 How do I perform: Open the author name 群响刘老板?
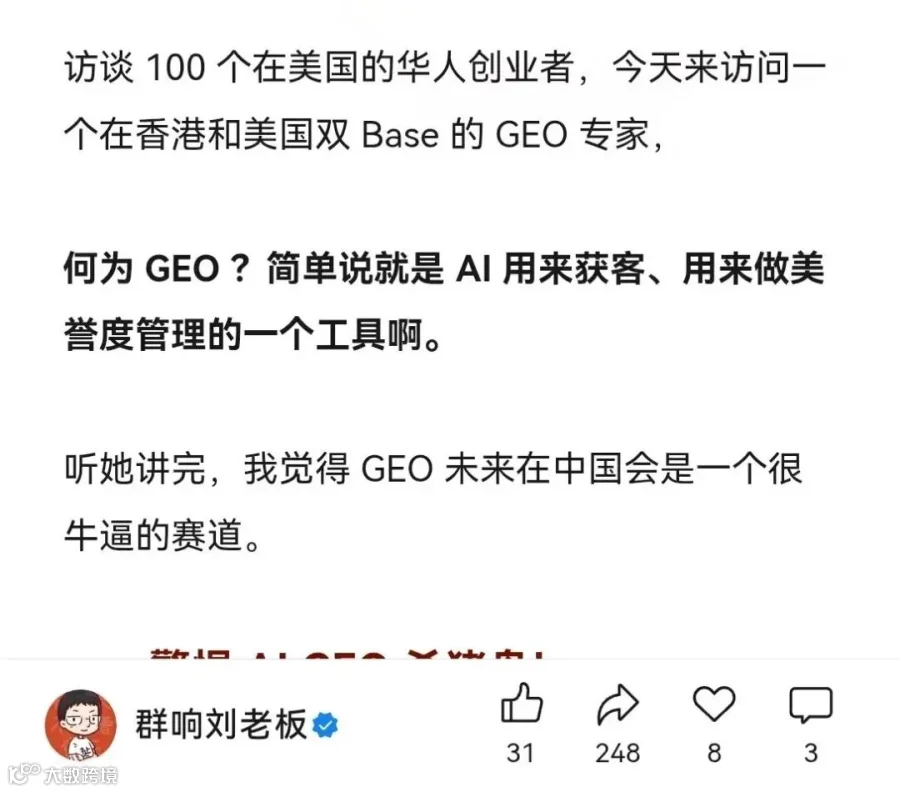coord(221,724)
